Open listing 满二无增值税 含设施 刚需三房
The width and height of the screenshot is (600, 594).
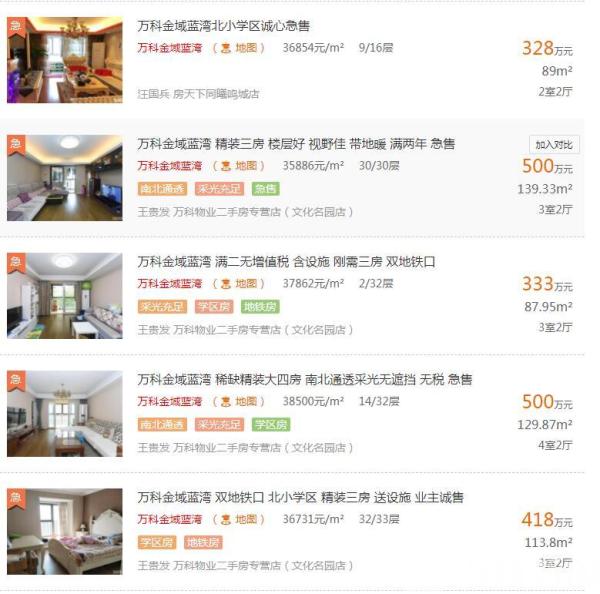286,262
